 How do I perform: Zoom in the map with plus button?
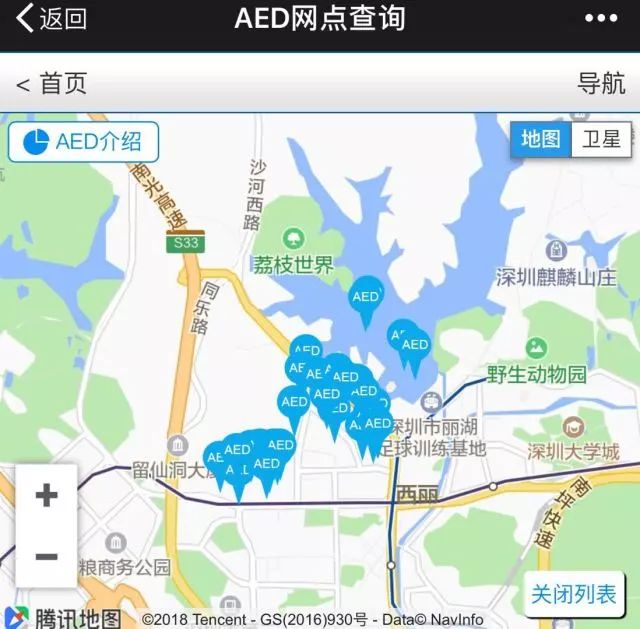[x=46, y=495]
